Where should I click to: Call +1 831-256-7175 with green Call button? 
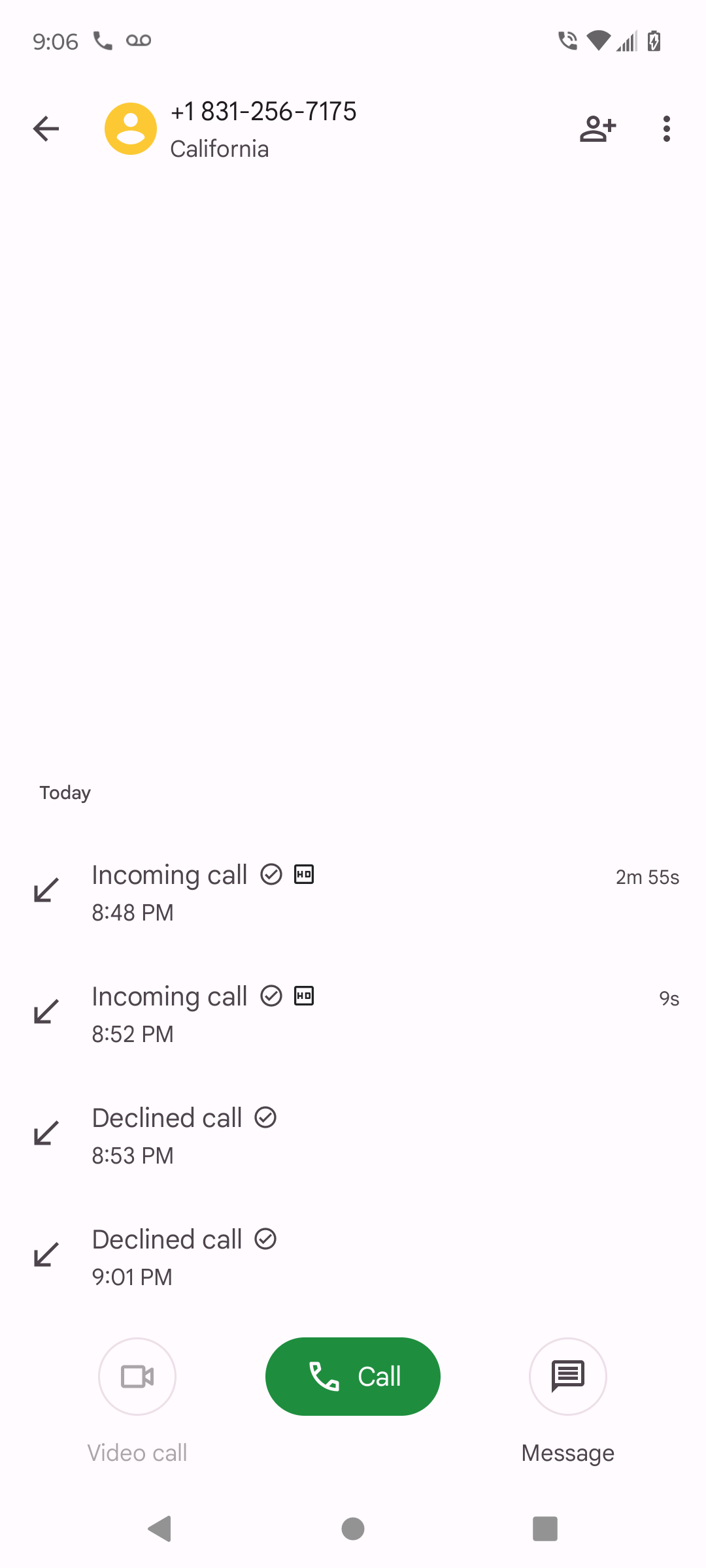[353, 1377]
